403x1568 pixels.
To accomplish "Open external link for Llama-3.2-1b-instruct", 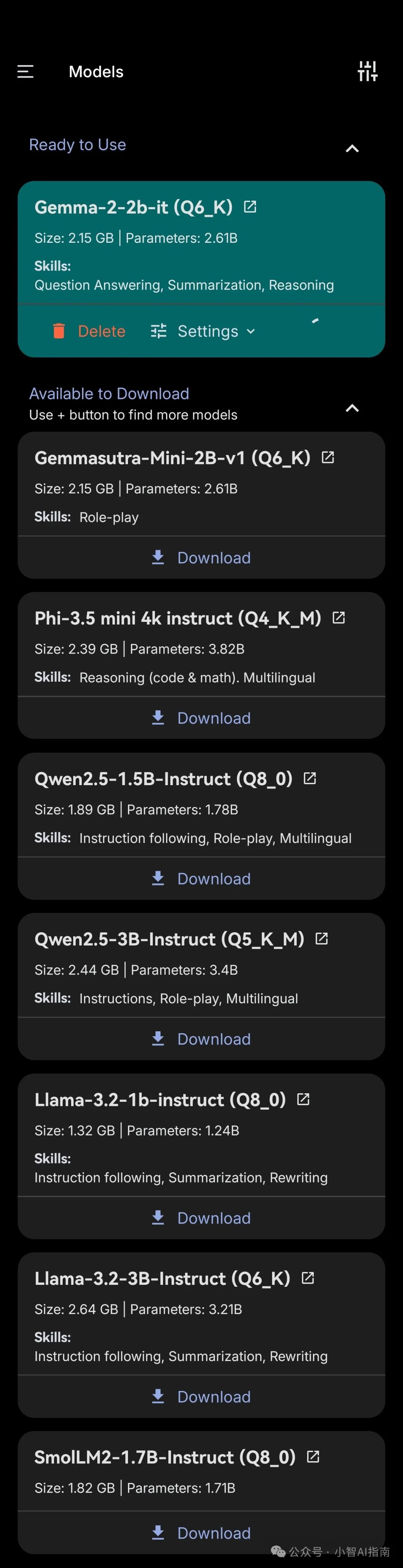I will 303,1099.
